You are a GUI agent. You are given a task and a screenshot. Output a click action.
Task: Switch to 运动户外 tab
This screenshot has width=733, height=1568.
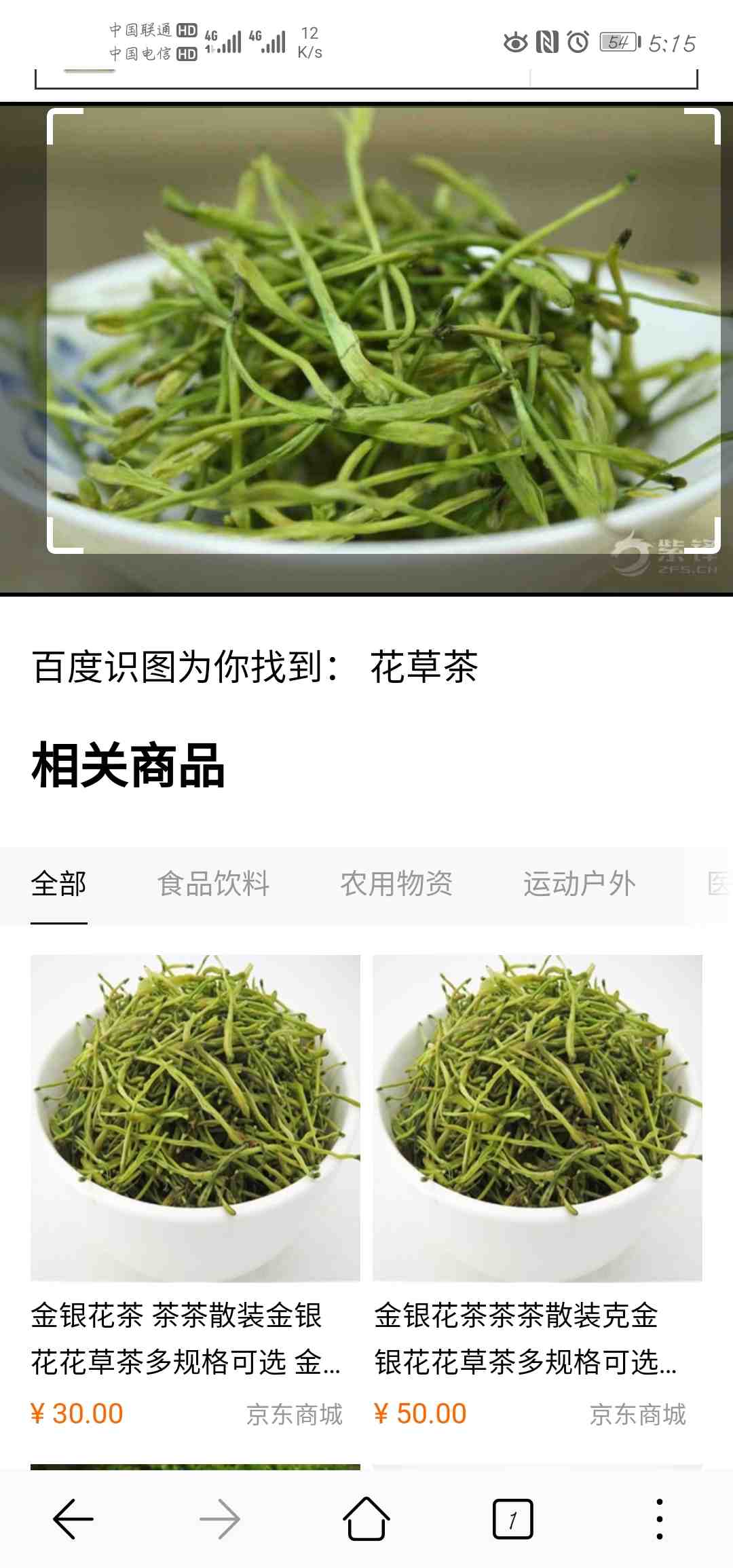point(579,884)
